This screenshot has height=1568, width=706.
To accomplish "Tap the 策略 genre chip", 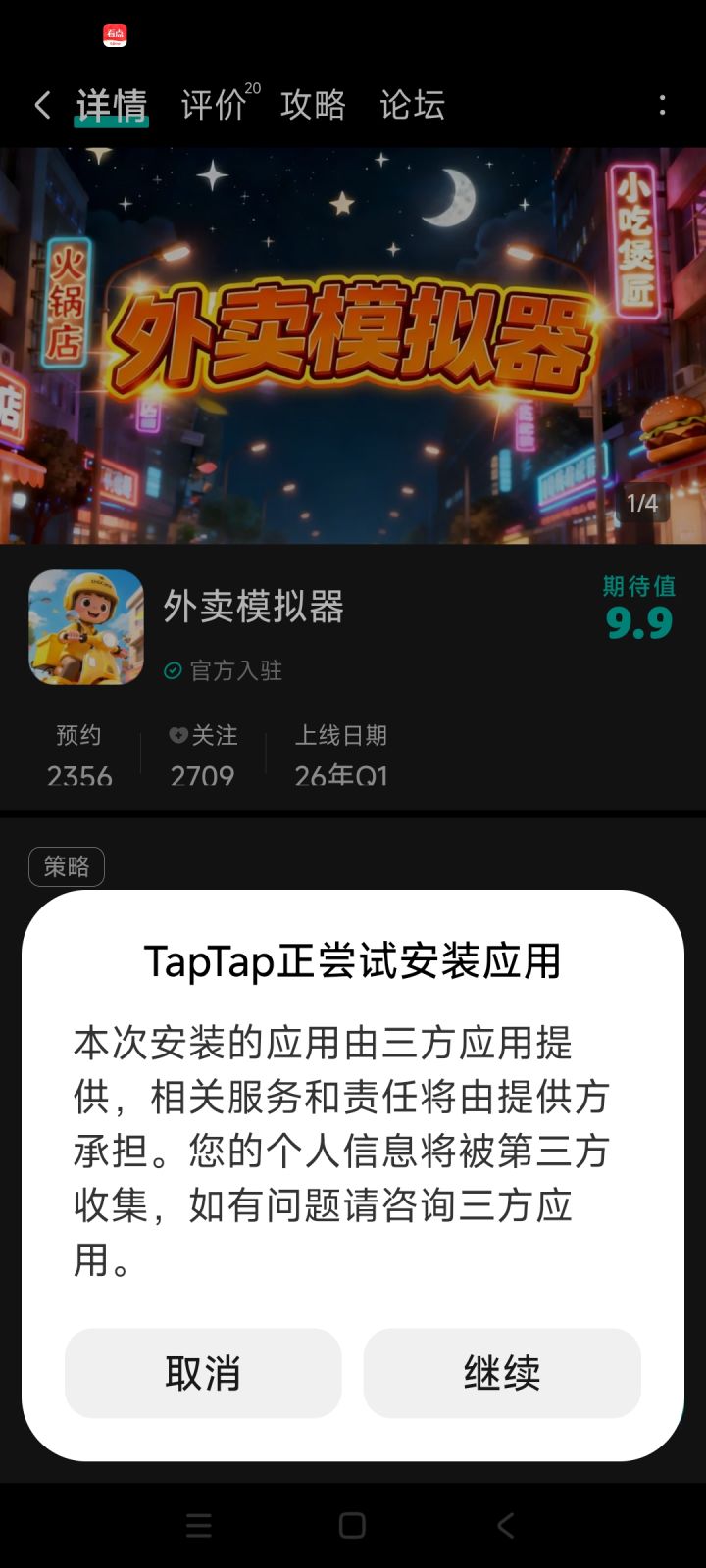I will [x=65, y=866].
